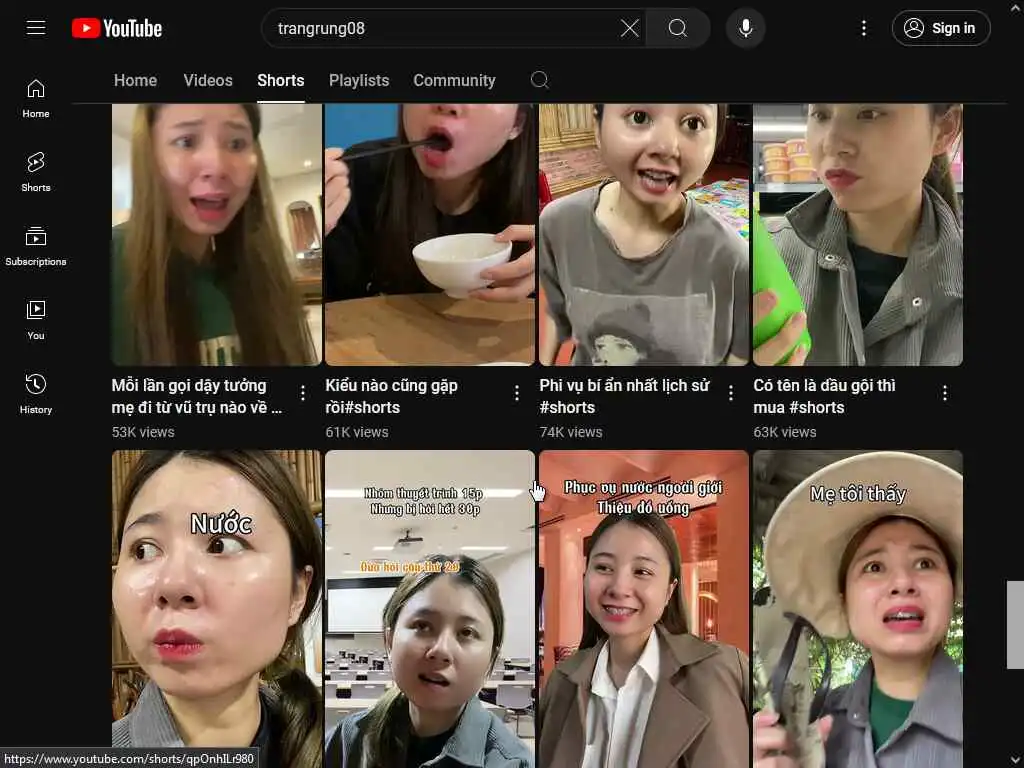Tap the Sign in button
1024x768 pixels.
[940, 28]
